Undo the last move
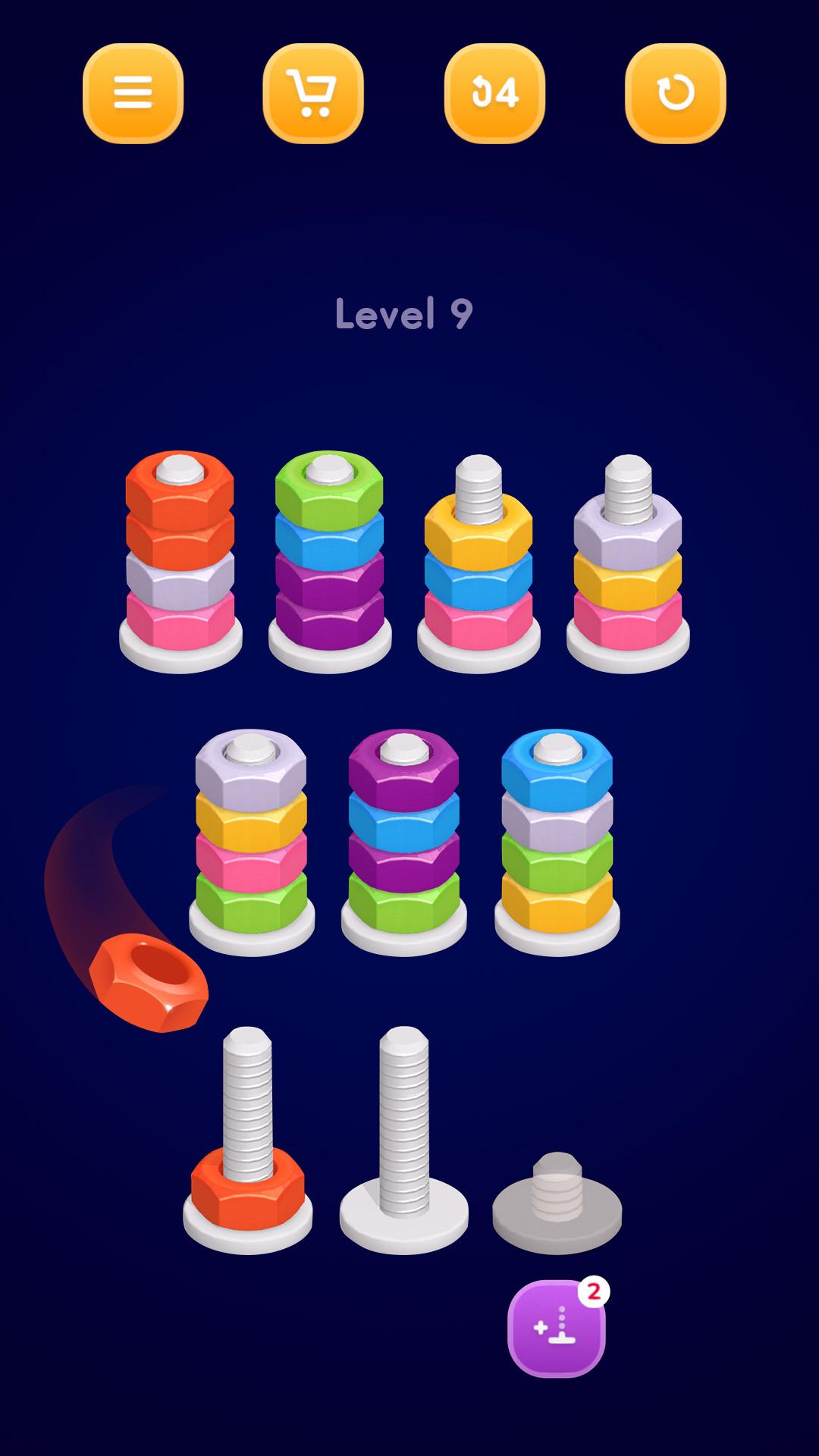The width and height of the screenshot is (819, 1456). [494, 93]
